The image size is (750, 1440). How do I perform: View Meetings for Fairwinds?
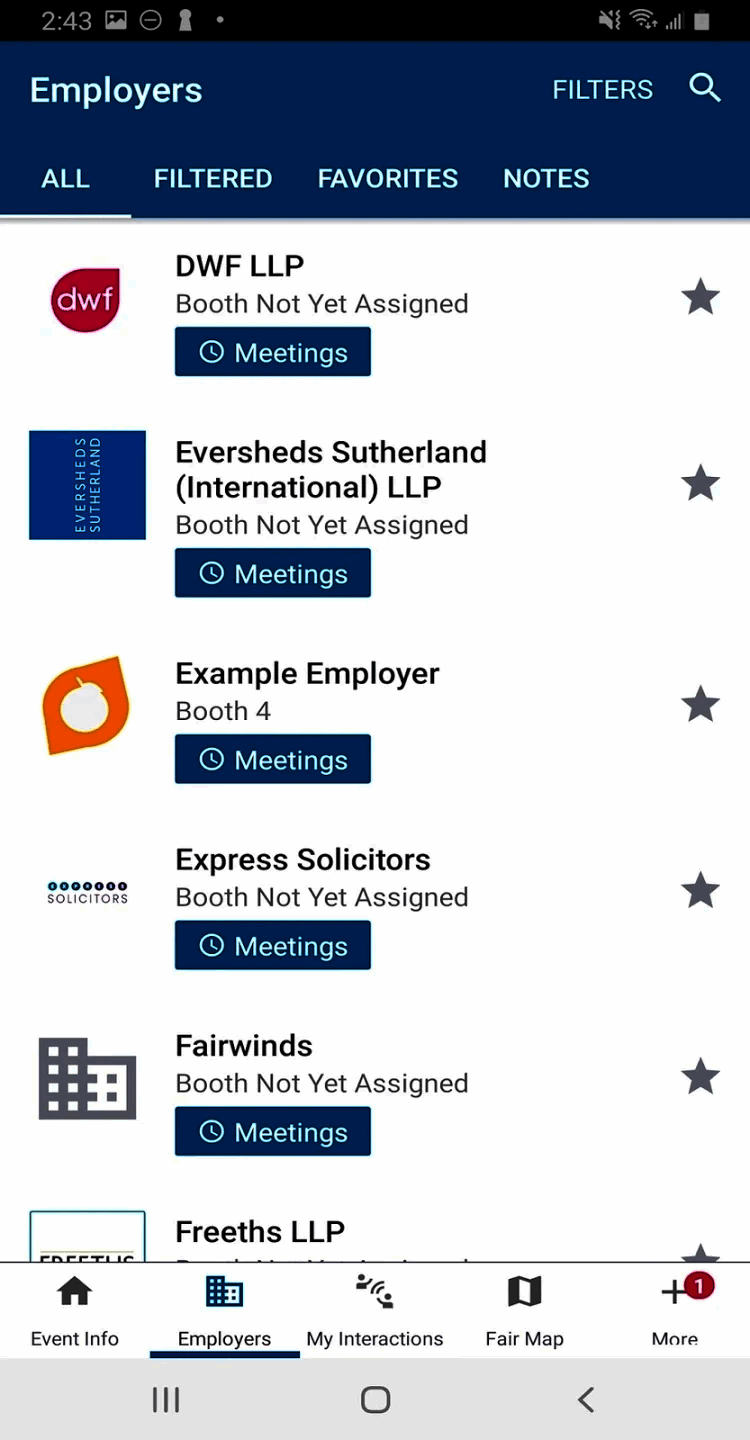tap(273, 1131)
